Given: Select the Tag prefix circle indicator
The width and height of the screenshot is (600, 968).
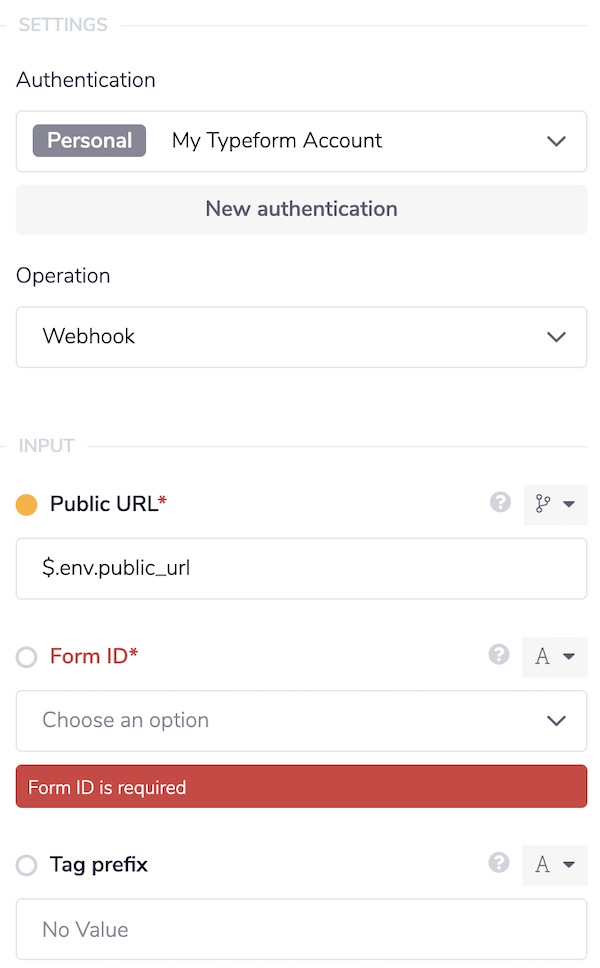Looking at the screenshot, I should (x=27, y=865).
